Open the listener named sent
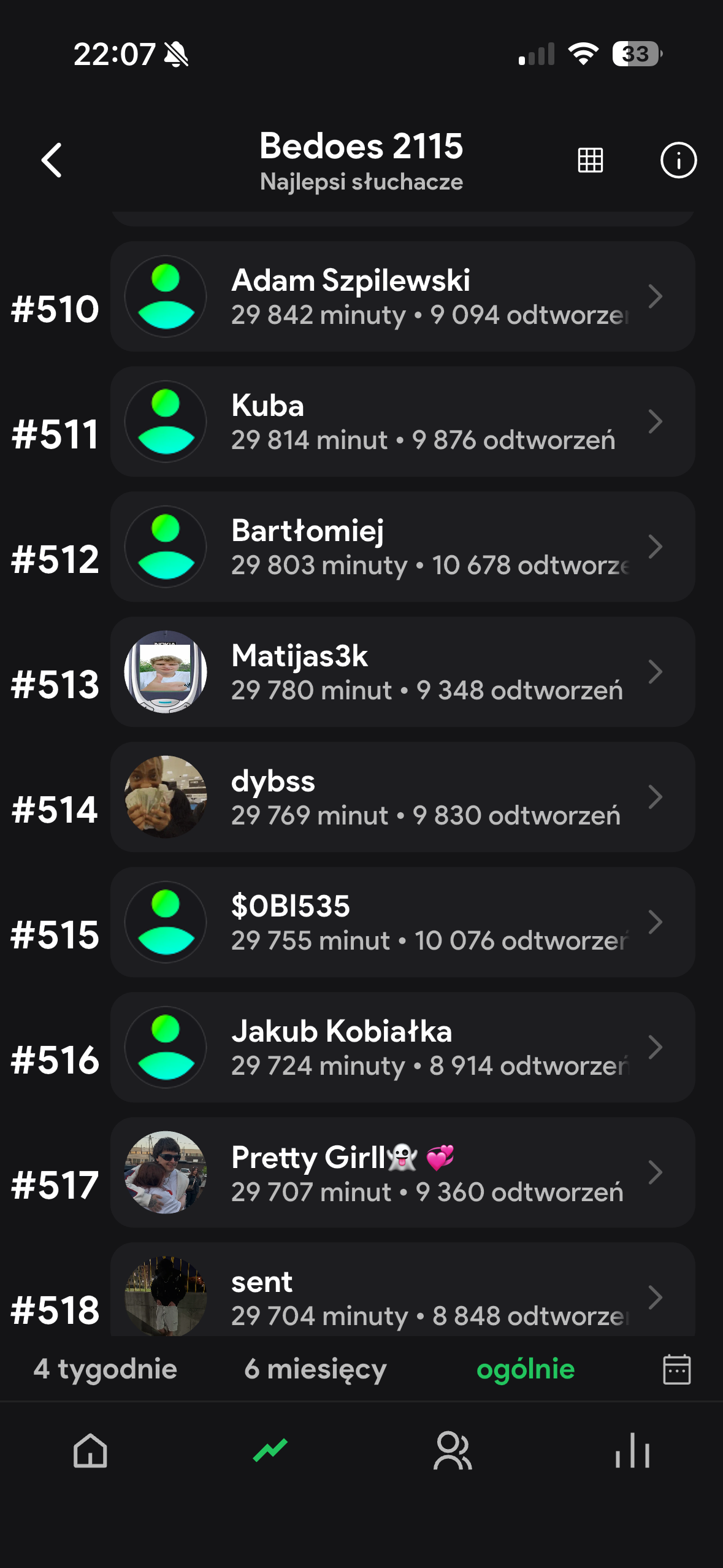The image size is (723, 1568). 402,1289
